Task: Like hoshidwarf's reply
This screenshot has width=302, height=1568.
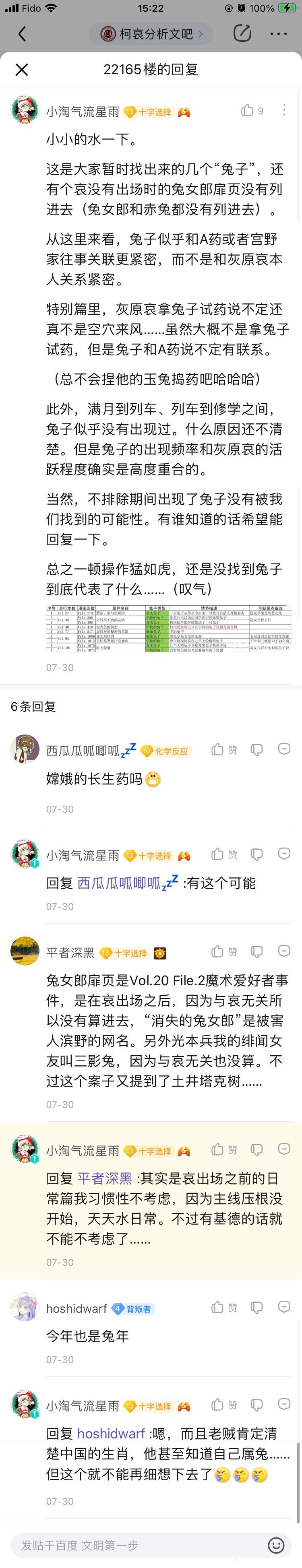Action: [x=218, y=1308]
